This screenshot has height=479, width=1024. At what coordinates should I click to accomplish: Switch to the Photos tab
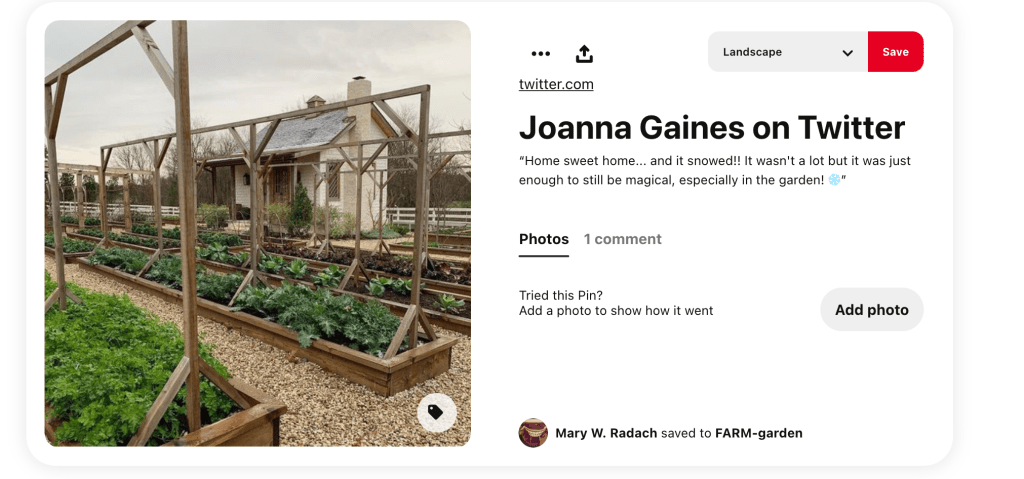544,239
